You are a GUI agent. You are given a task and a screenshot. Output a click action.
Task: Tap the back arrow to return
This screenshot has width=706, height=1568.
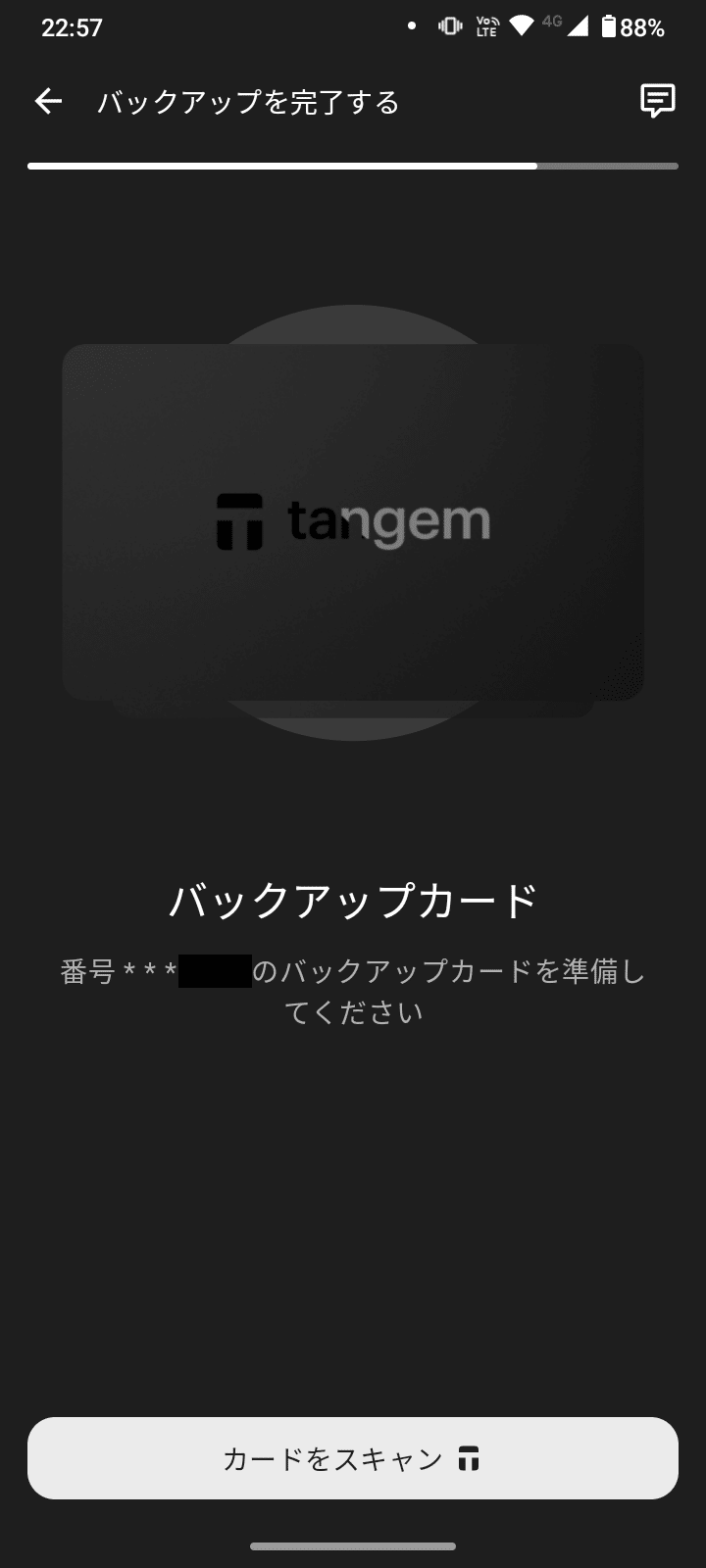(x=47, y=101)
